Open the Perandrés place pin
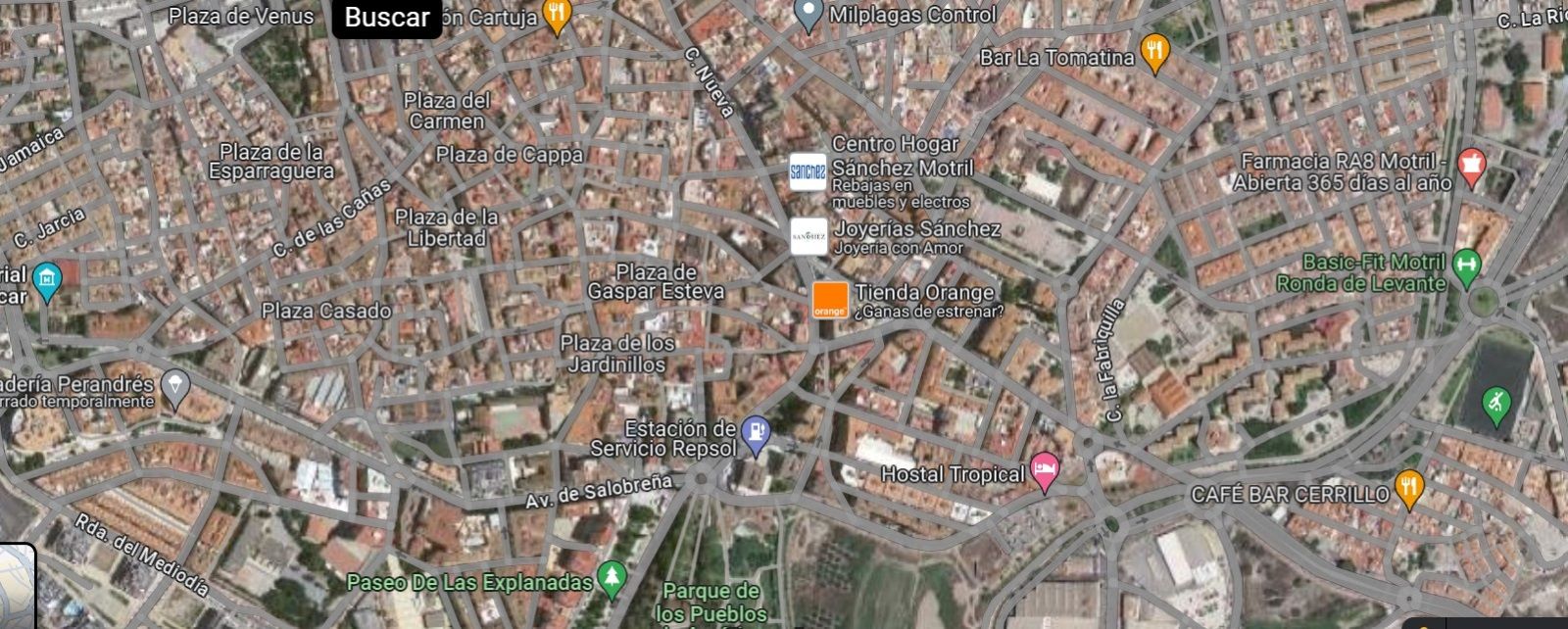1568x629 pixels. 175,388
